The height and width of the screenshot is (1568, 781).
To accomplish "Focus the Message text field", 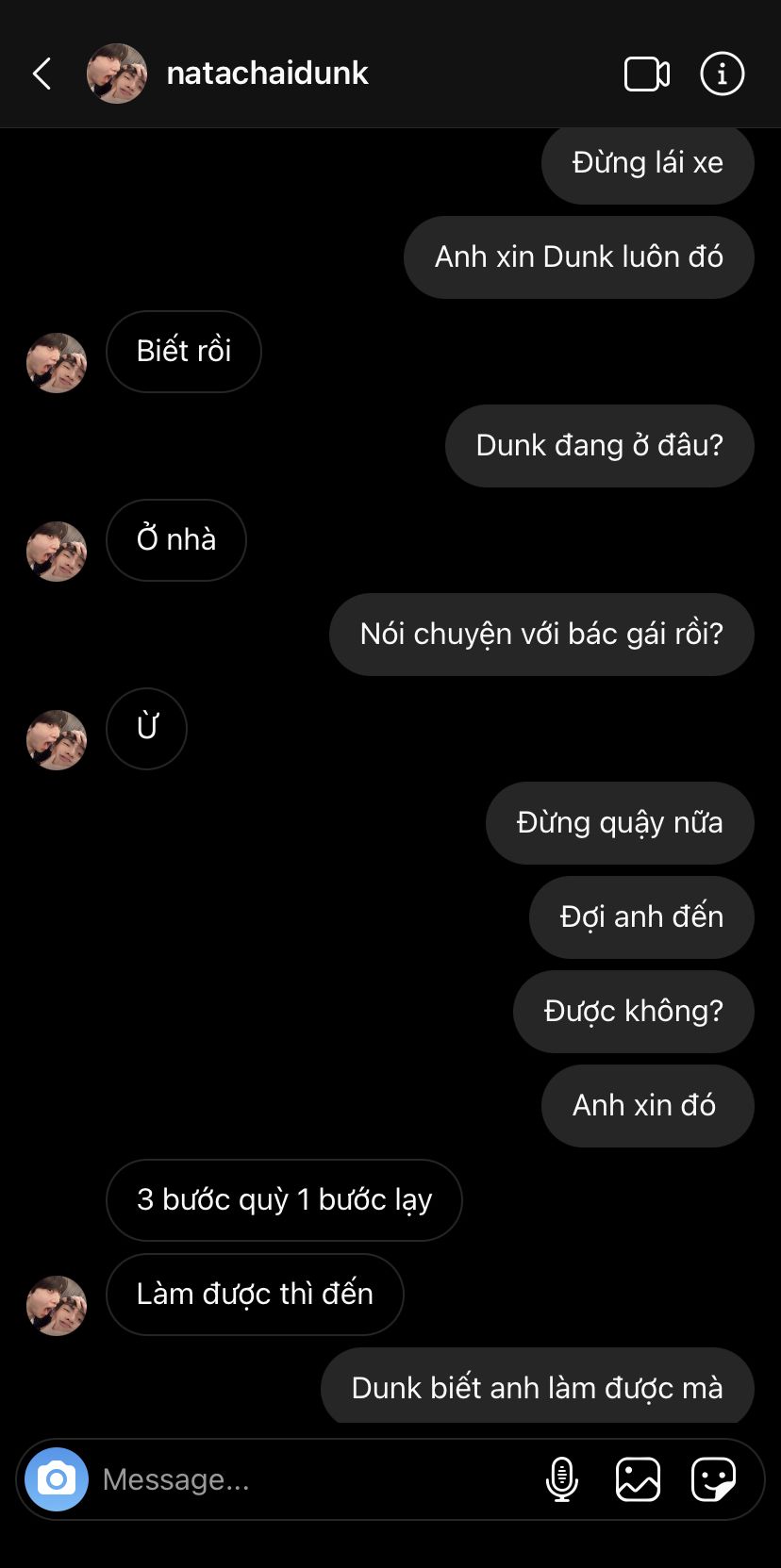I will pos(311,1479).
